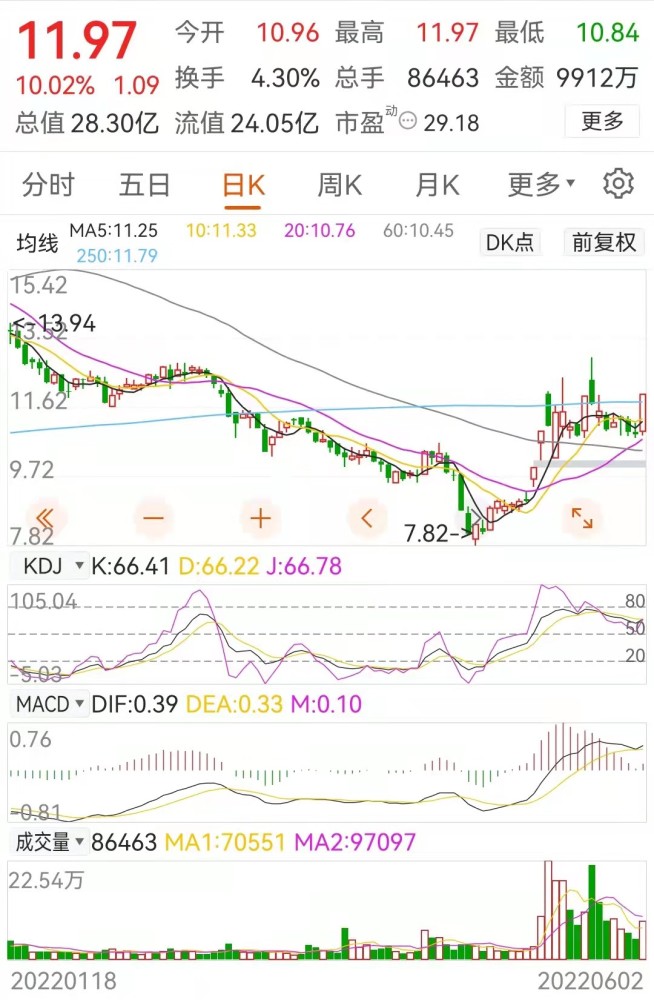This screenshot has width=654, height=1000.
Task: Select the 日K tab
Action: [x=243, y=185]
